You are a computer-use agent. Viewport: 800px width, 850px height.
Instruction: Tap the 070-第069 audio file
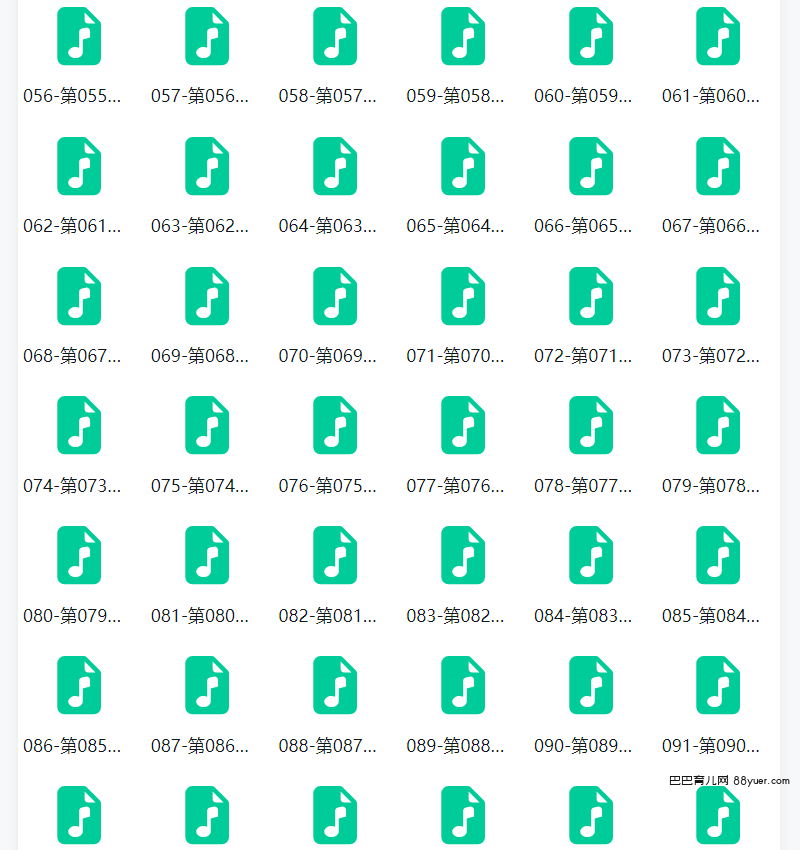(x=335, y=297)
